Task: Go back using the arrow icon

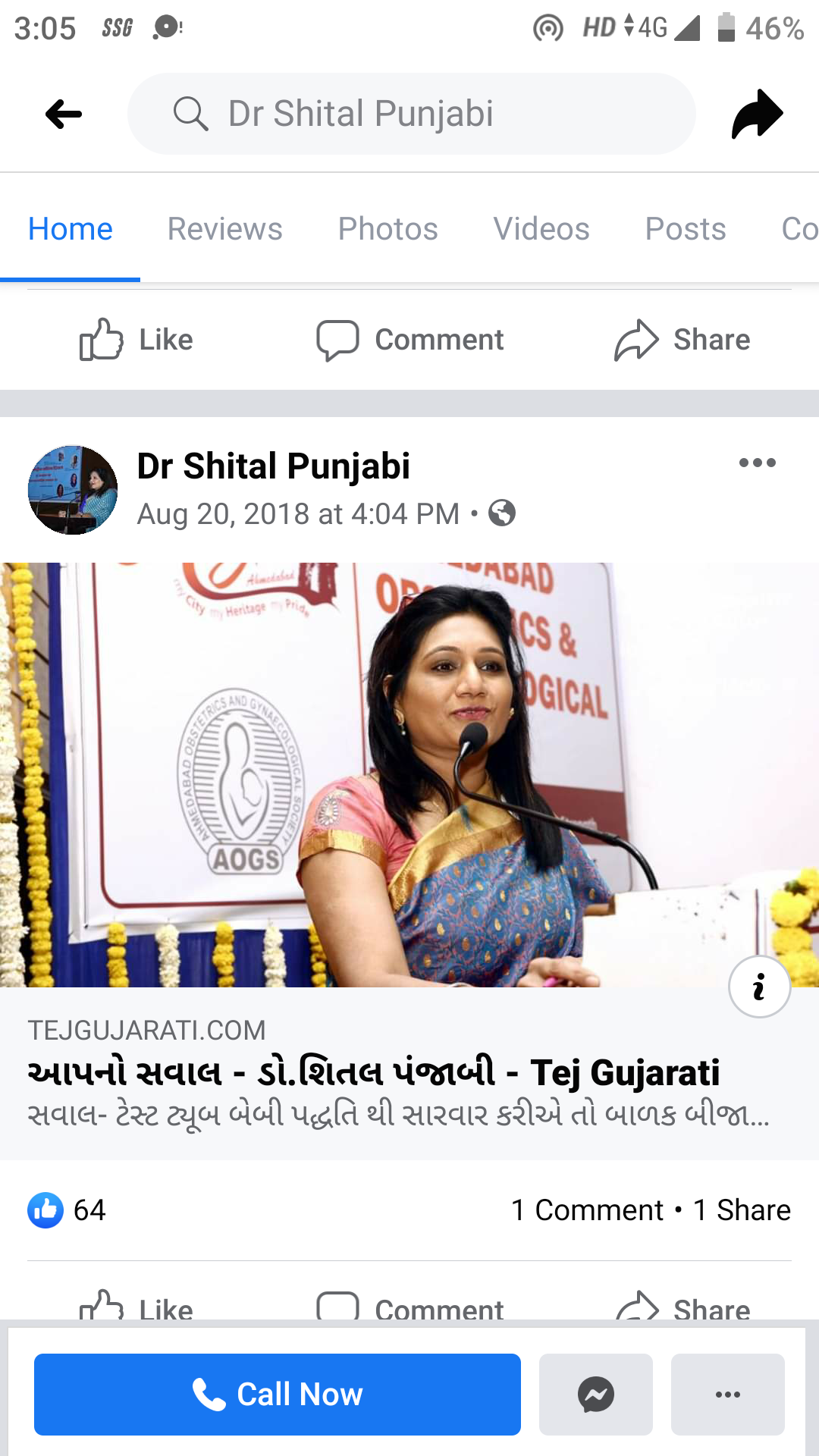Action: click(x=64, y=115)
